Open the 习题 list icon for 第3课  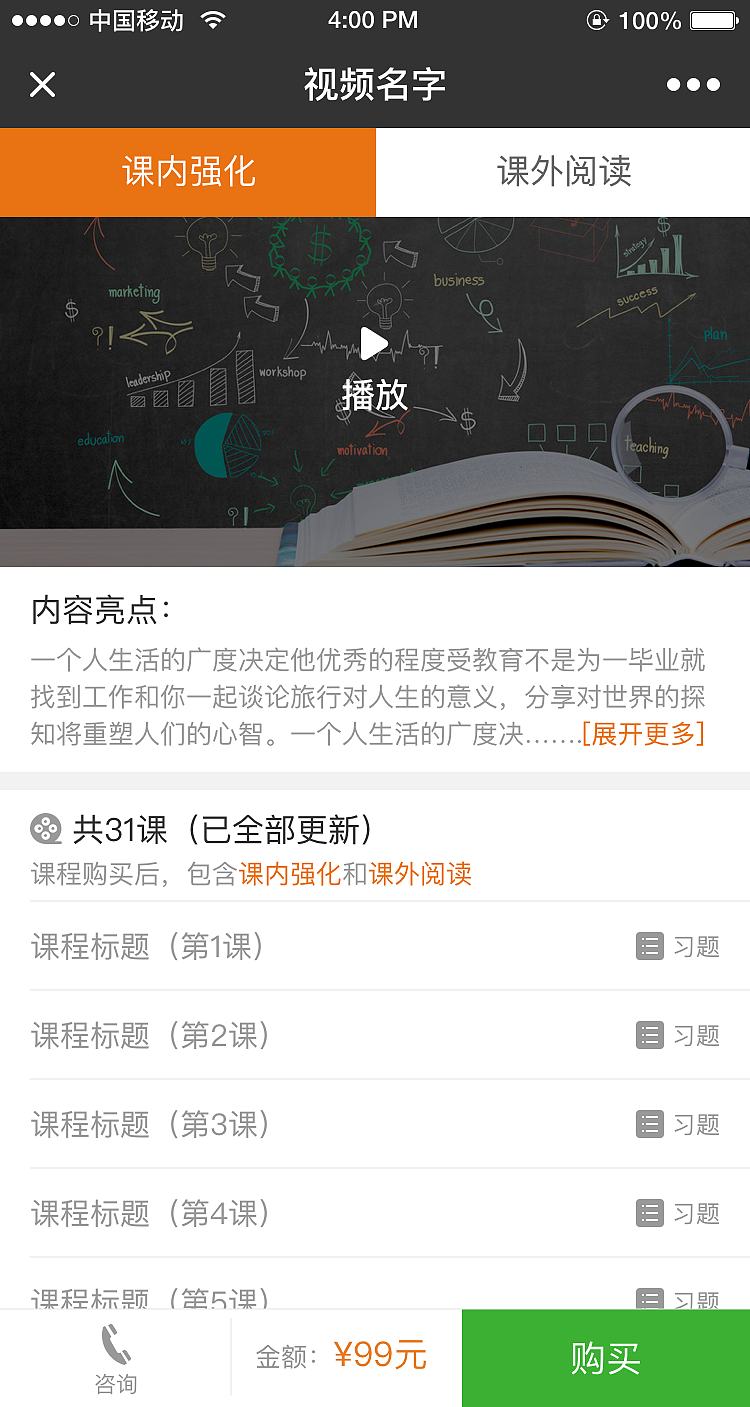[x=650, y=1124]
